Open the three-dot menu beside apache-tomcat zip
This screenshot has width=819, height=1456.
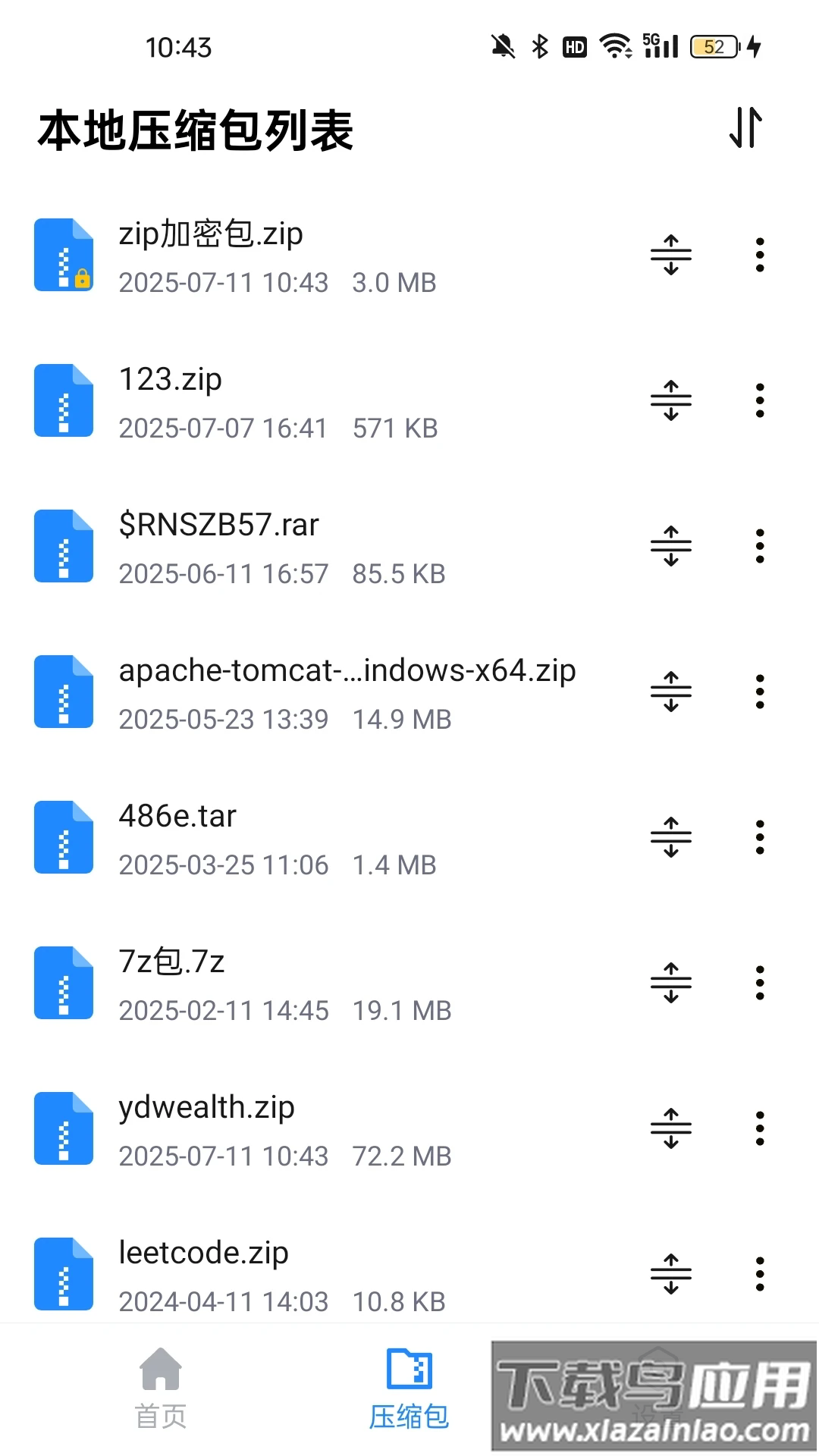pyautogui.click(x=760, y=691)
